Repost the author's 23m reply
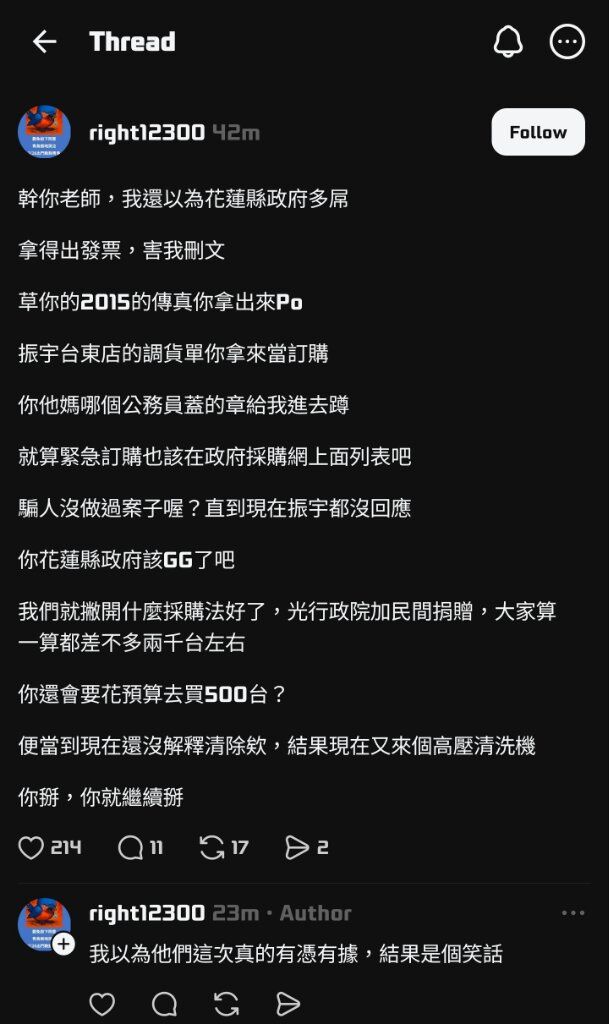 point(226,1004)
